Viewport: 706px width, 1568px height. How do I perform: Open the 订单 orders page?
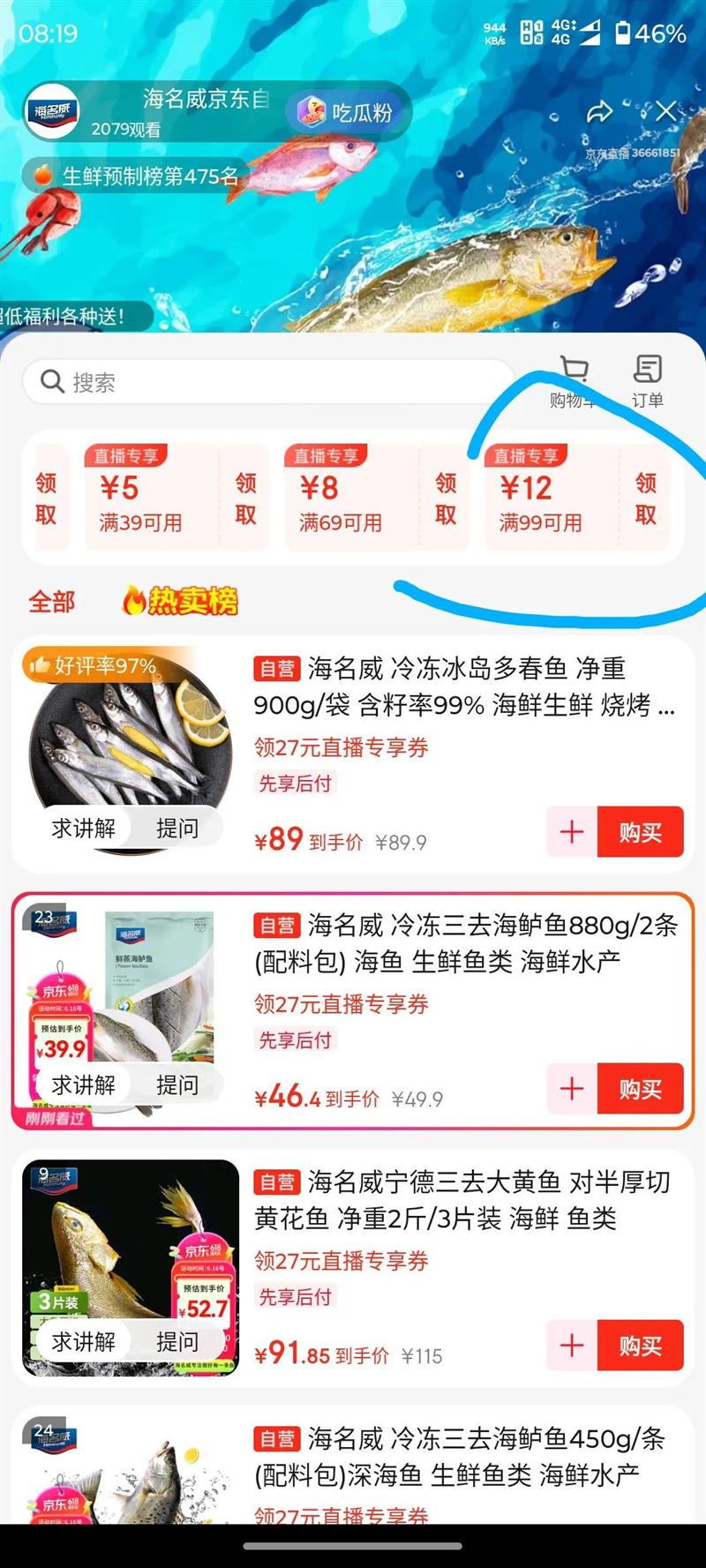click(x=648, y=382)
